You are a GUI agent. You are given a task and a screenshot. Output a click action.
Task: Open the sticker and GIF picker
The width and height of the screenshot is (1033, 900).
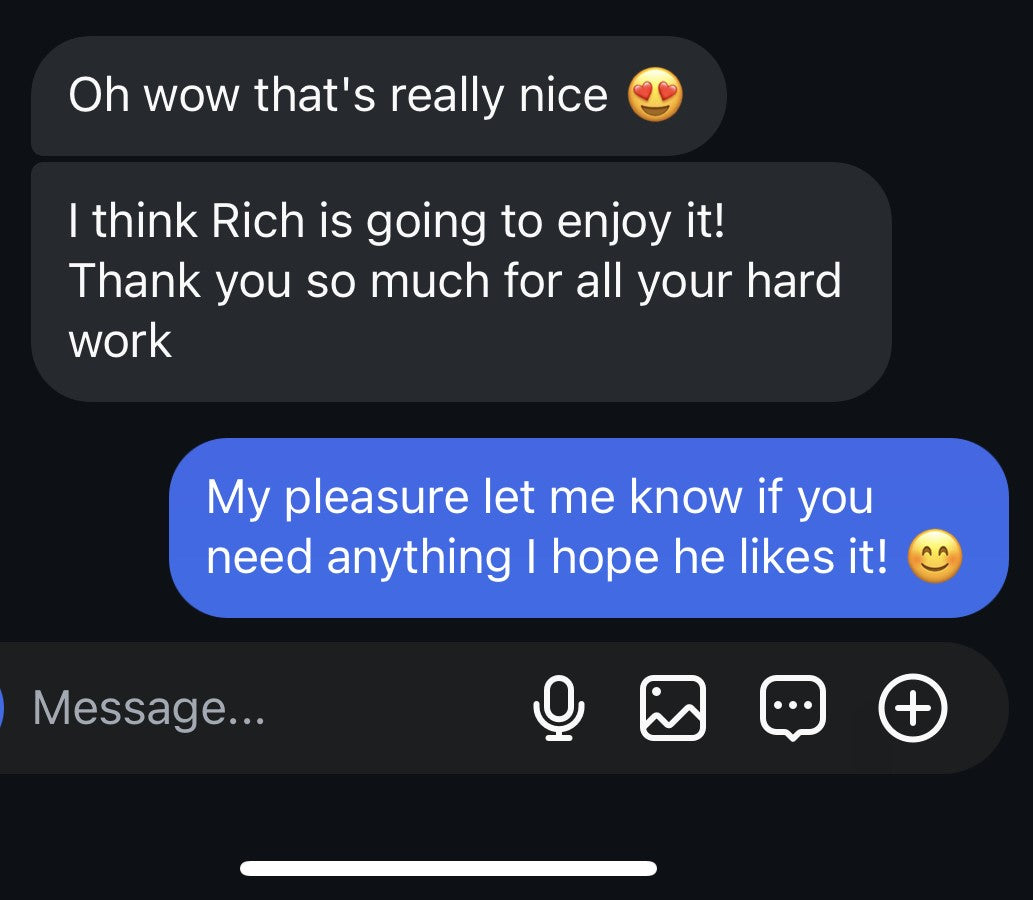click(x=793, y=708)
